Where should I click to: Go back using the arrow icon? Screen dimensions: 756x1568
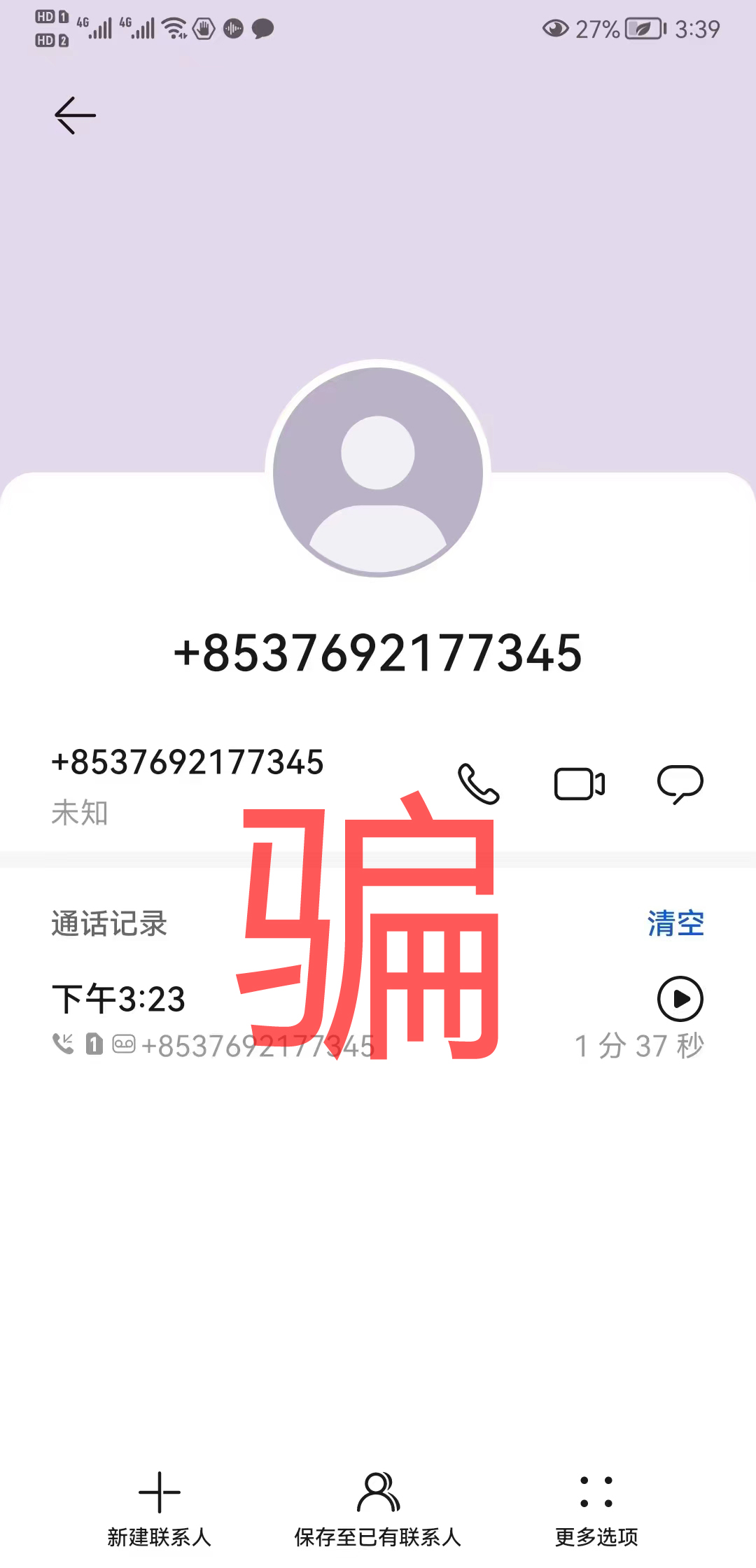75,115
